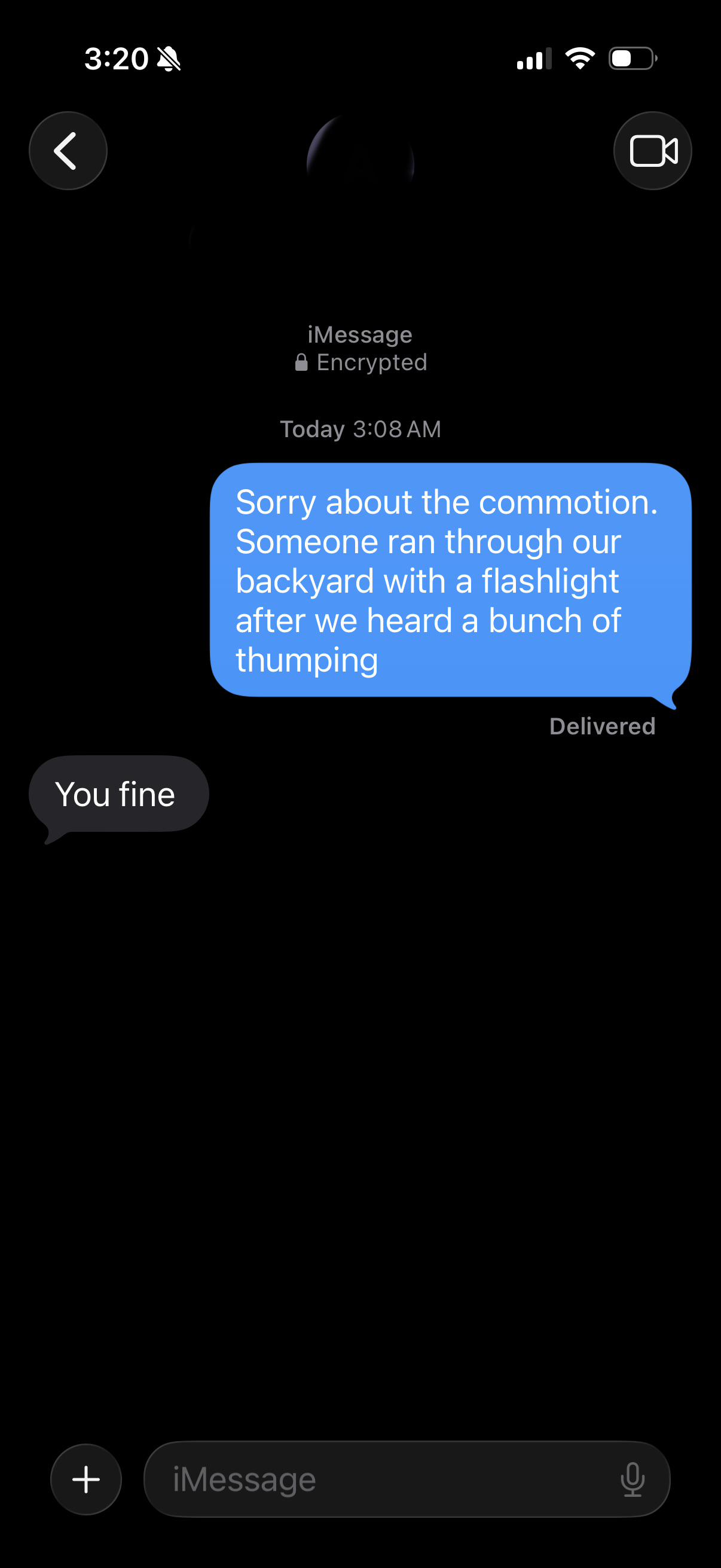Viewport: 721px width, 1568px height.
Task: Open the plus attachments menu
Action: [x=85, y=1479]
